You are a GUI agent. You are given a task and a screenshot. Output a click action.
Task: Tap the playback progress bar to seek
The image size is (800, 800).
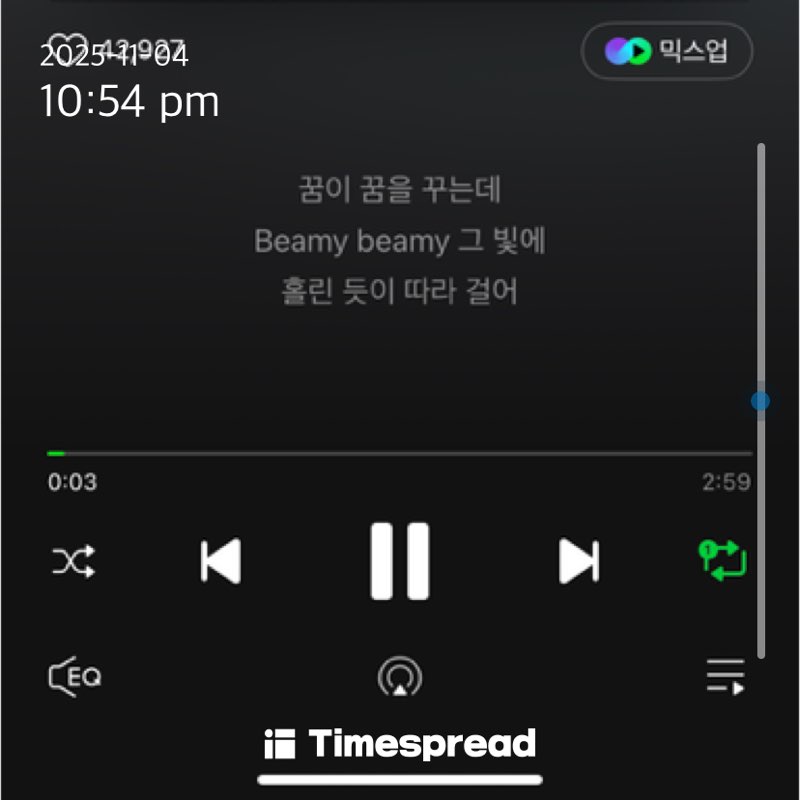click(x=400, y=454)
